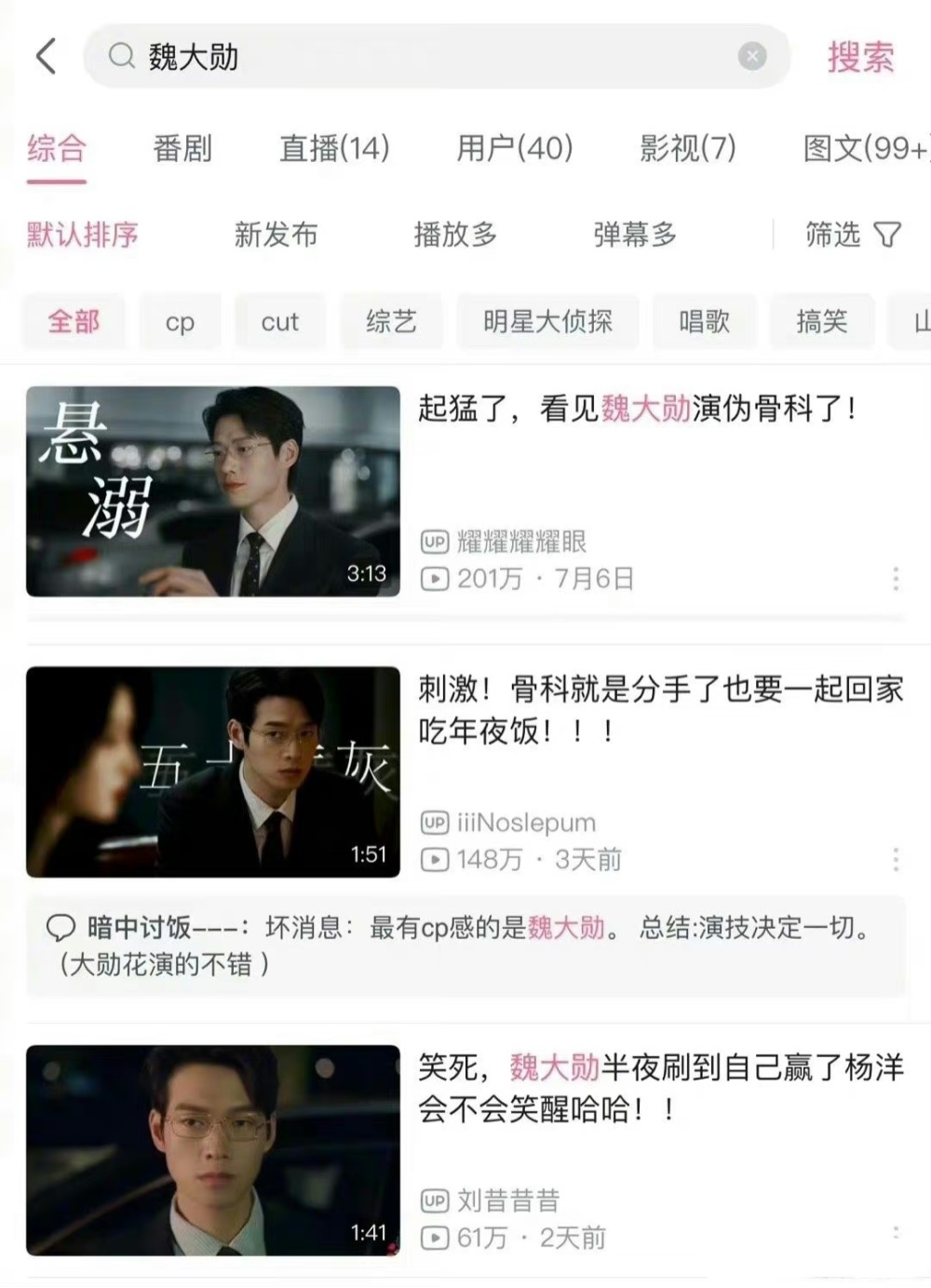Open more options for the iiiNoslepum video
The image size is (931, 1288).
[896, 859]
